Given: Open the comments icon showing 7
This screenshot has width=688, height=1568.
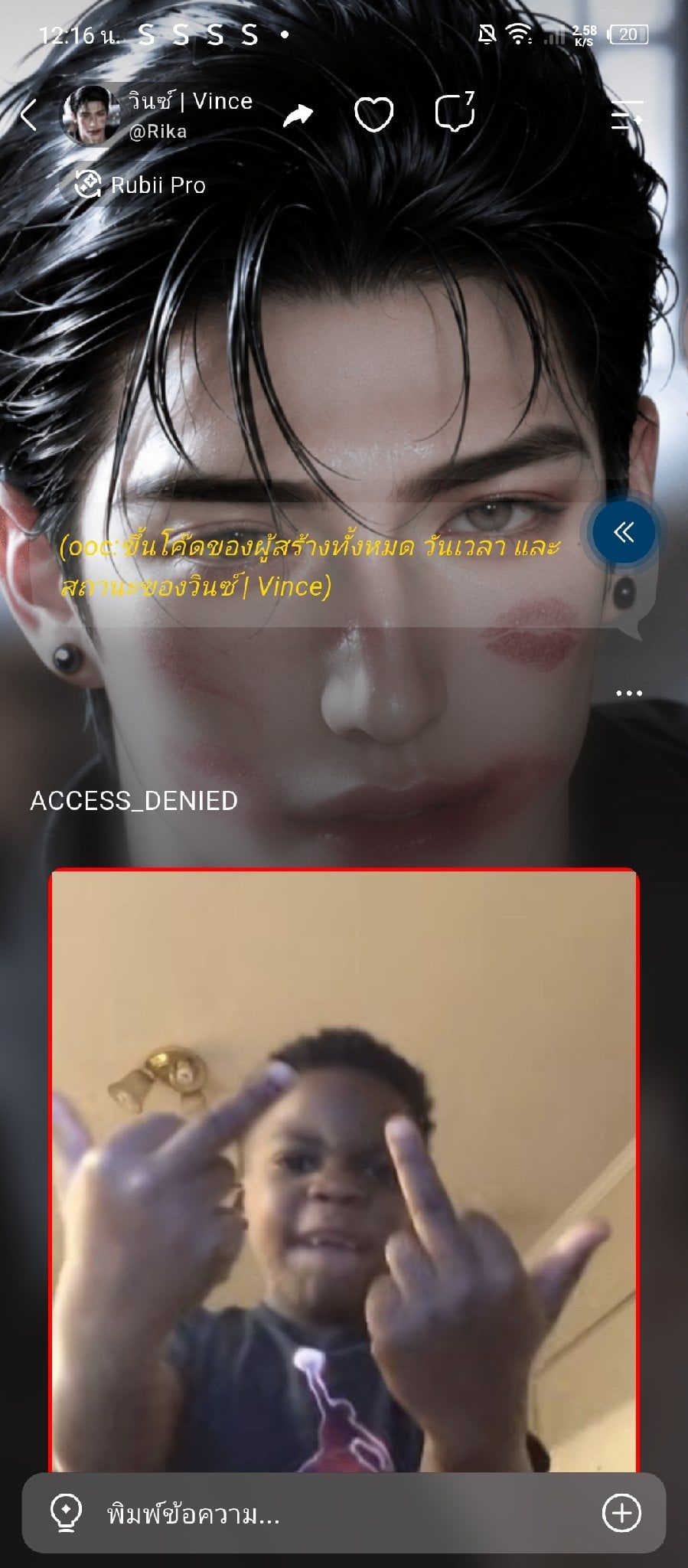Looking at the screenshot, I should coord(455,113).
